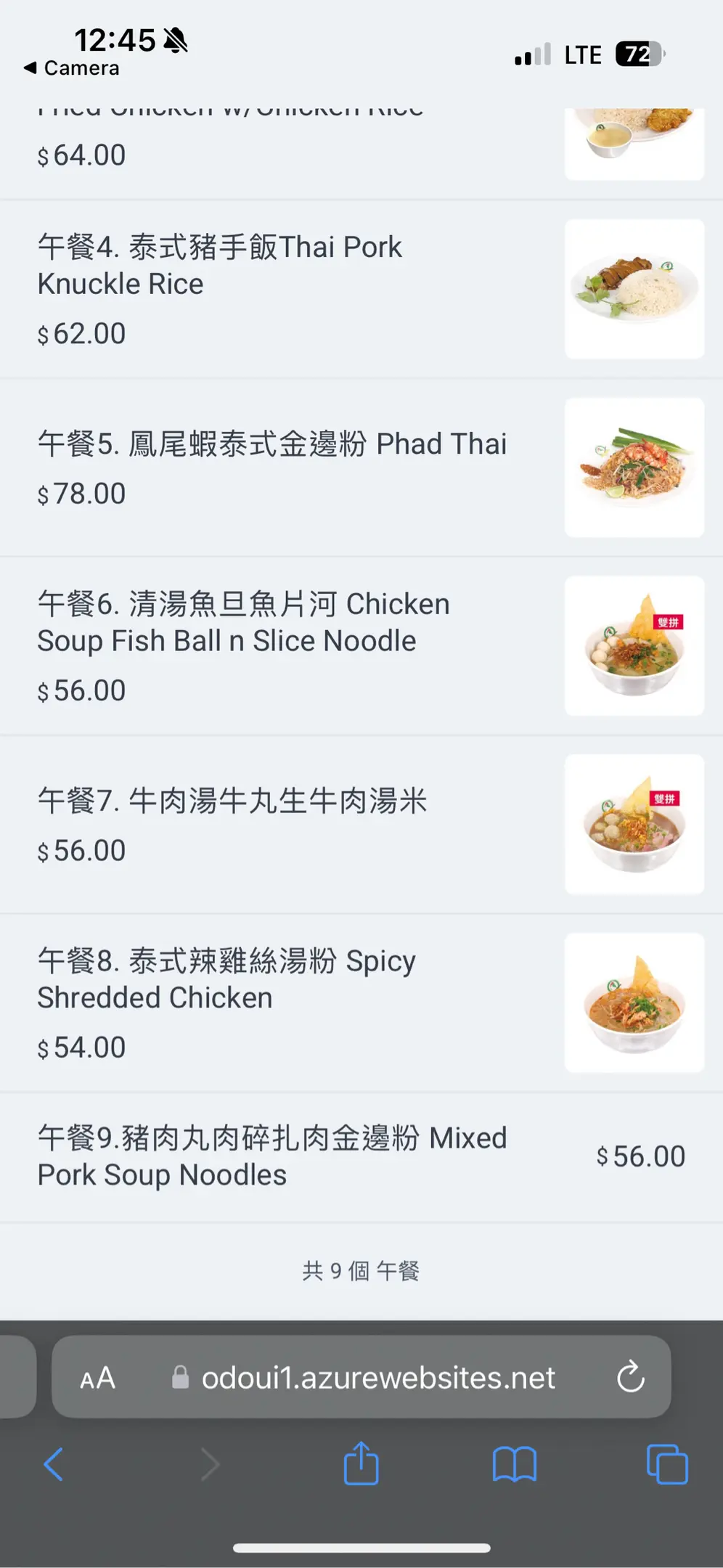Viewport: 723px width, 1568px height.
Task: Go back to the previous page
Action: pyautogui.click(x=54, y=1464)
